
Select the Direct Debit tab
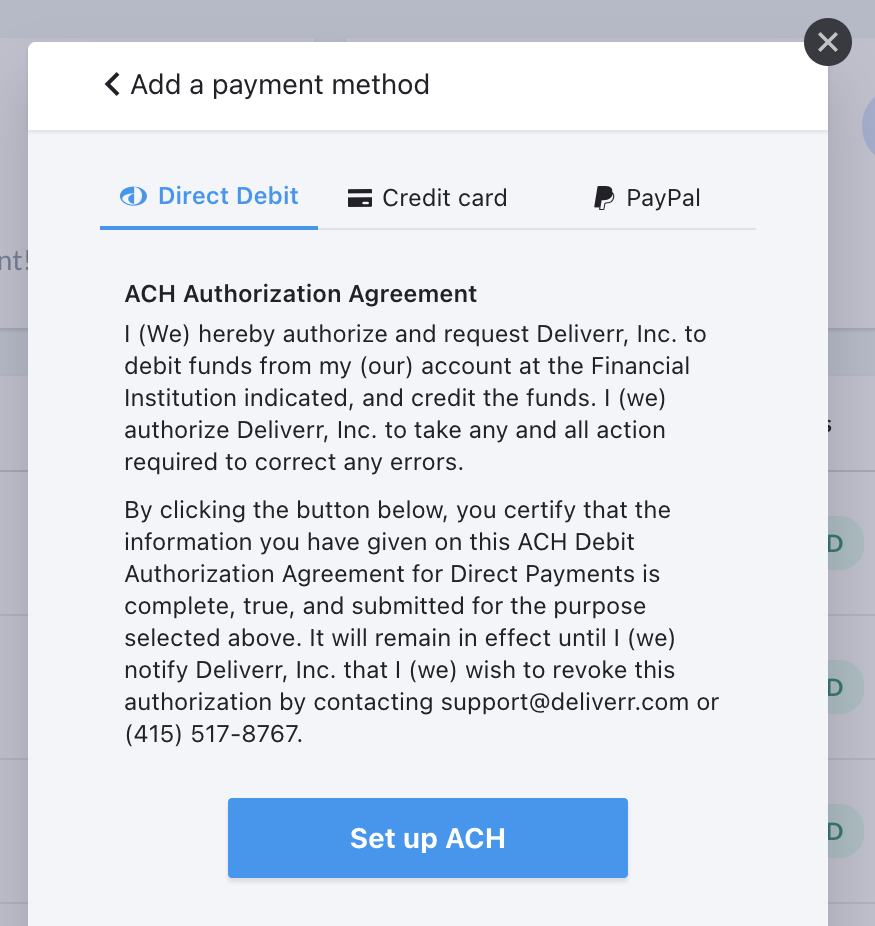(x=209, y=196)
